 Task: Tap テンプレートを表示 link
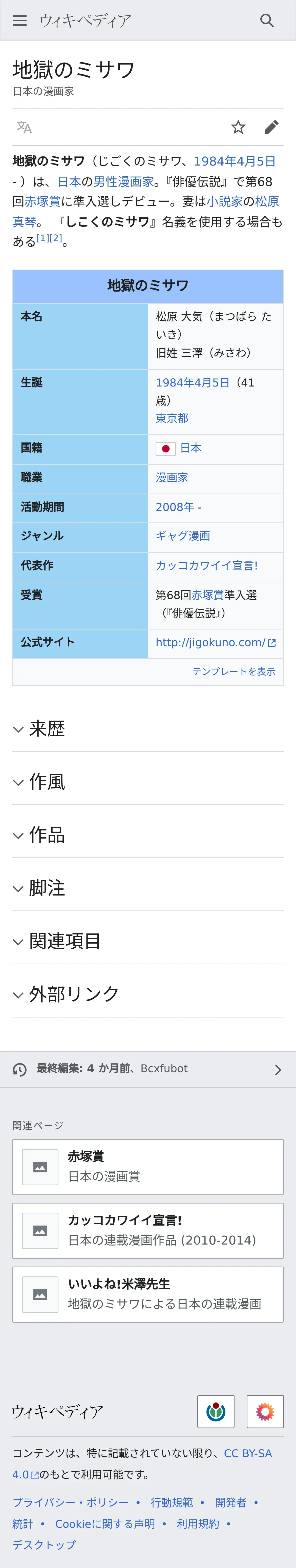pyautogui.click(x=234, y=671)
